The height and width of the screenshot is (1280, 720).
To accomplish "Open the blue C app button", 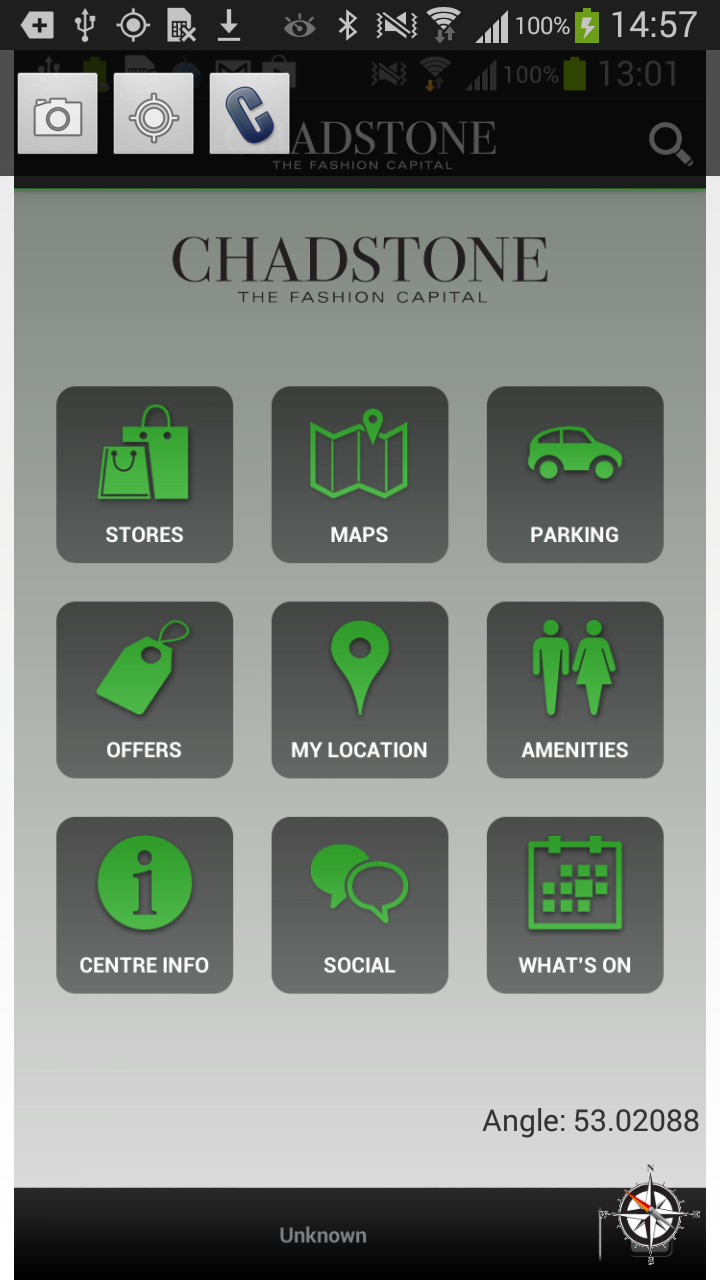I will tap(249, 113).
